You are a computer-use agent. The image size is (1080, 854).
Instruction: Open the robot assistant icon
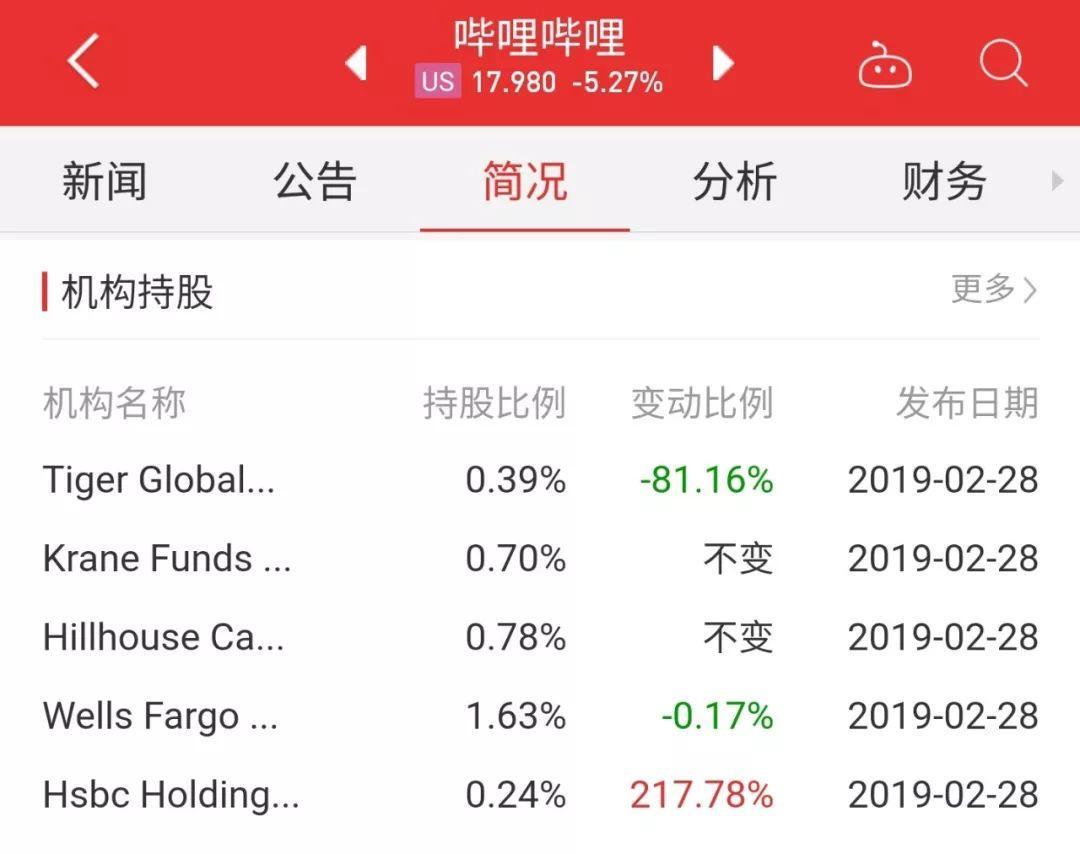pos(885,65)
